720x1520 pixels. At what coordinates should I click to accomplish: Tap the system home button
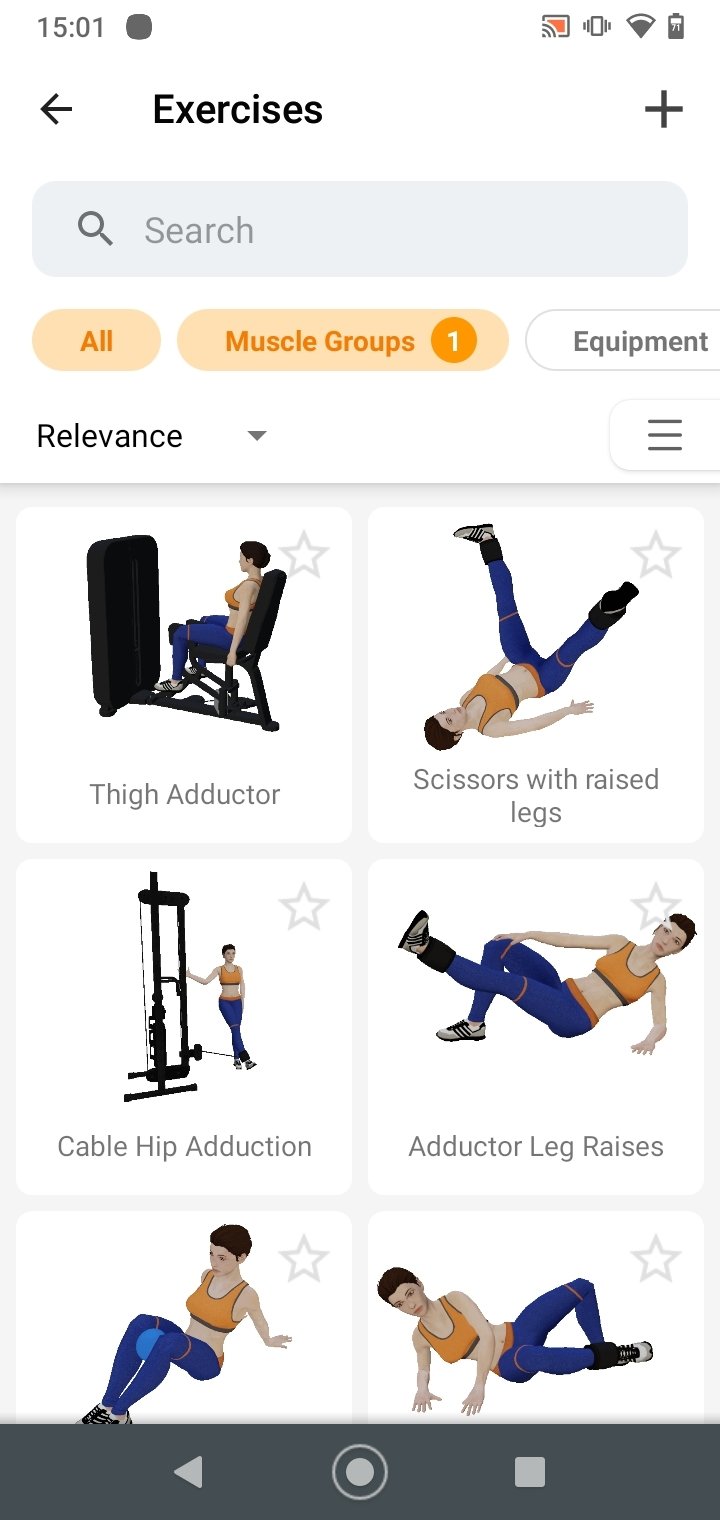(x=360, y=1471)
